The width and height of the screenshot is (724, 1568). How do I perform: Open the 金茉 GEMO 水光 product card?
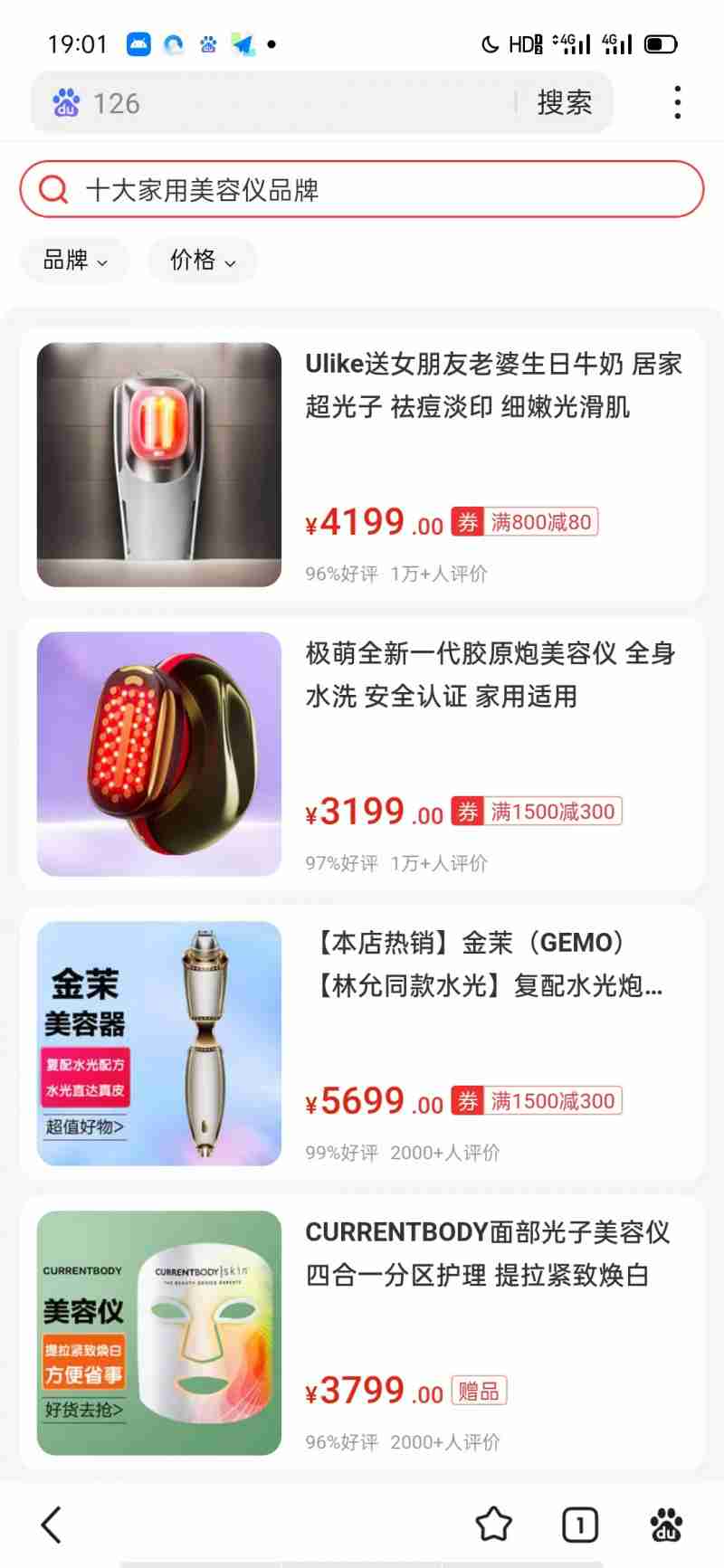pyautogui.click(x=362, y=1043)
